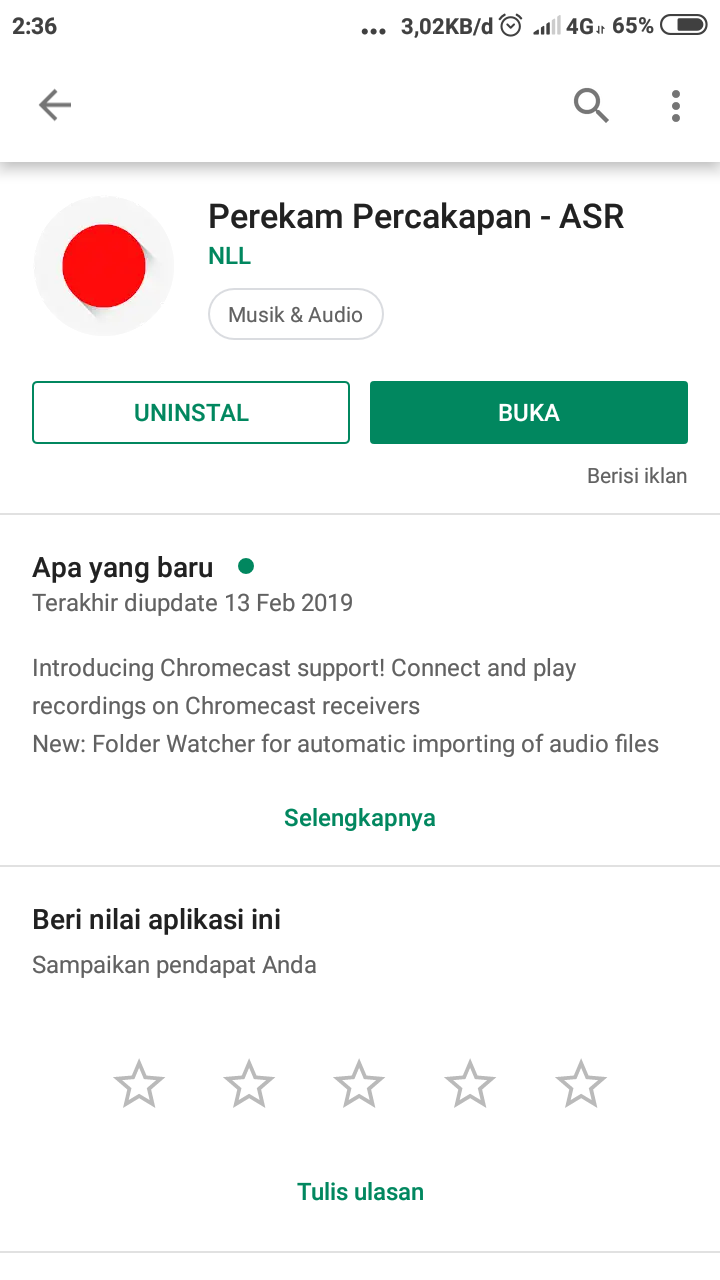Viewport: 720px width, 1280px height.
Task: Select the Musik & Audio chip
Action: (296, 315)
